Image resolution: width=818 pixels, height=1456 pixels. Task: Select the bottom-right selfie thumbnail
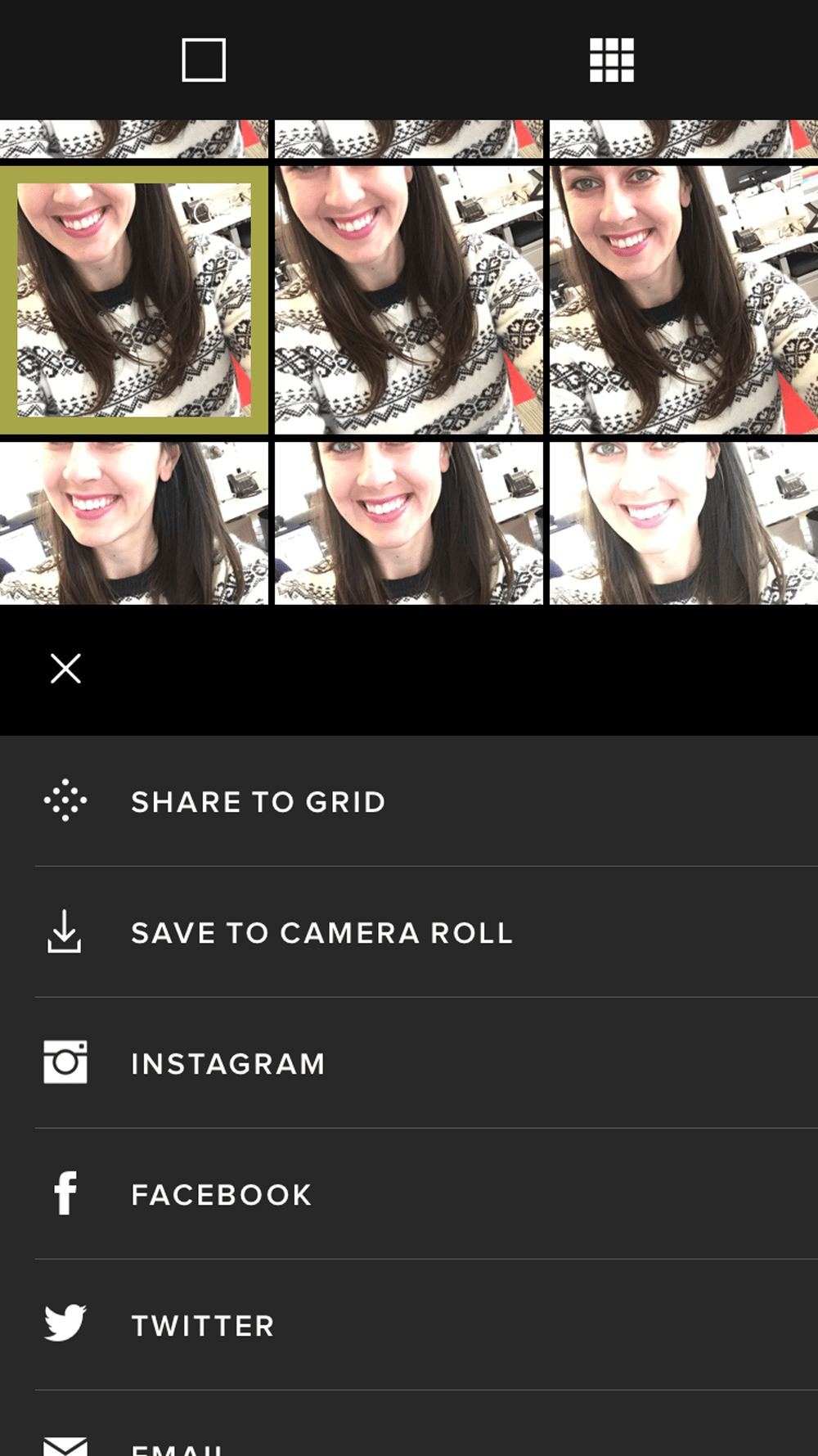coord(681,524)
